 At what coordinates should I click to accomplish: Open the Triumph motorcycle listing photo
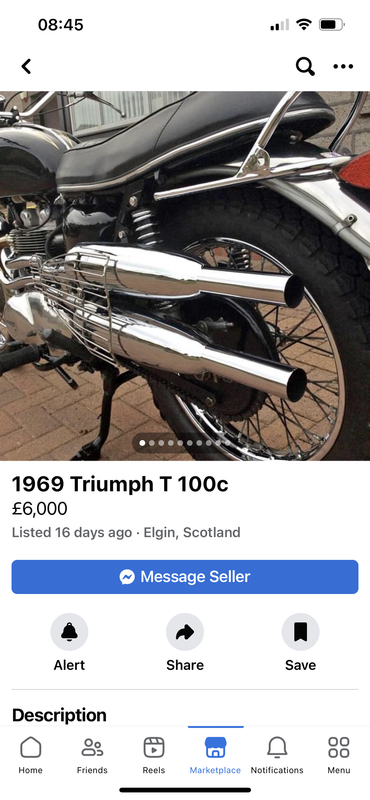(185, 276)
